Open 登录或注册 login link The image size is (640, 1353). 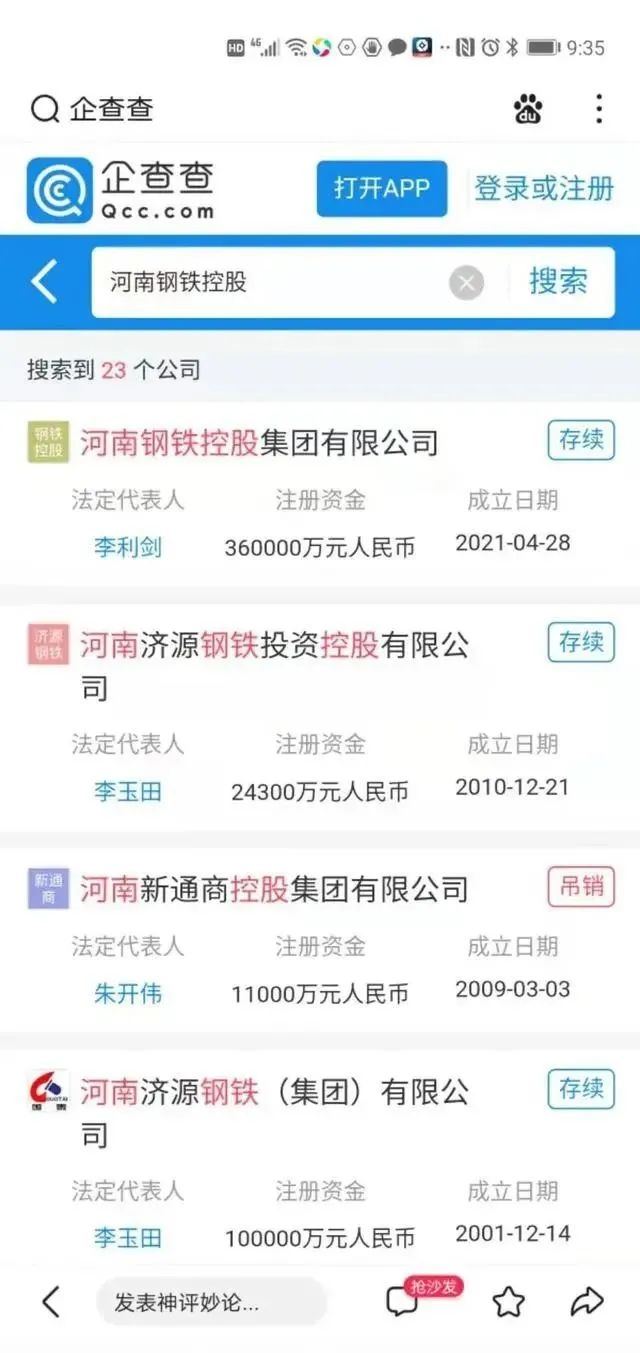[x=543, y=188]
